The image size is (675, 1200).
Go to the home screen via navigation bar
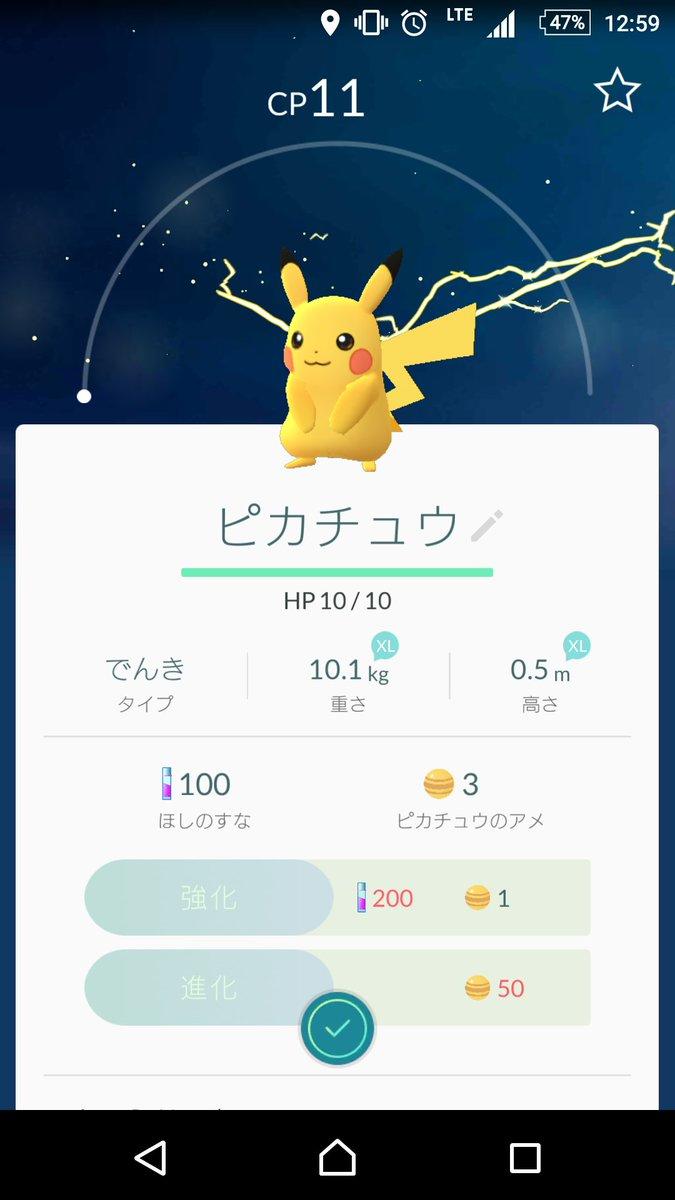337,1157
